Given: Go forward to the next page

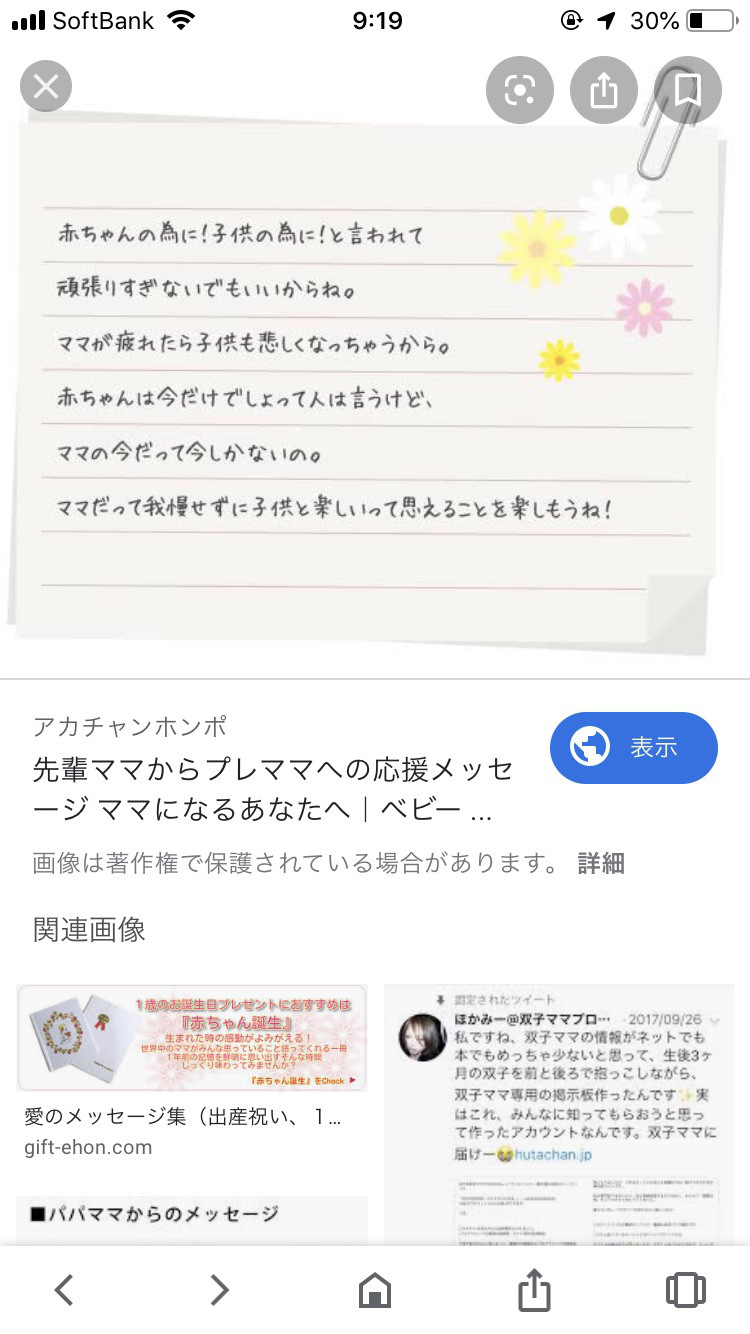Looking at the screenshot, I should click(219, 1290).
